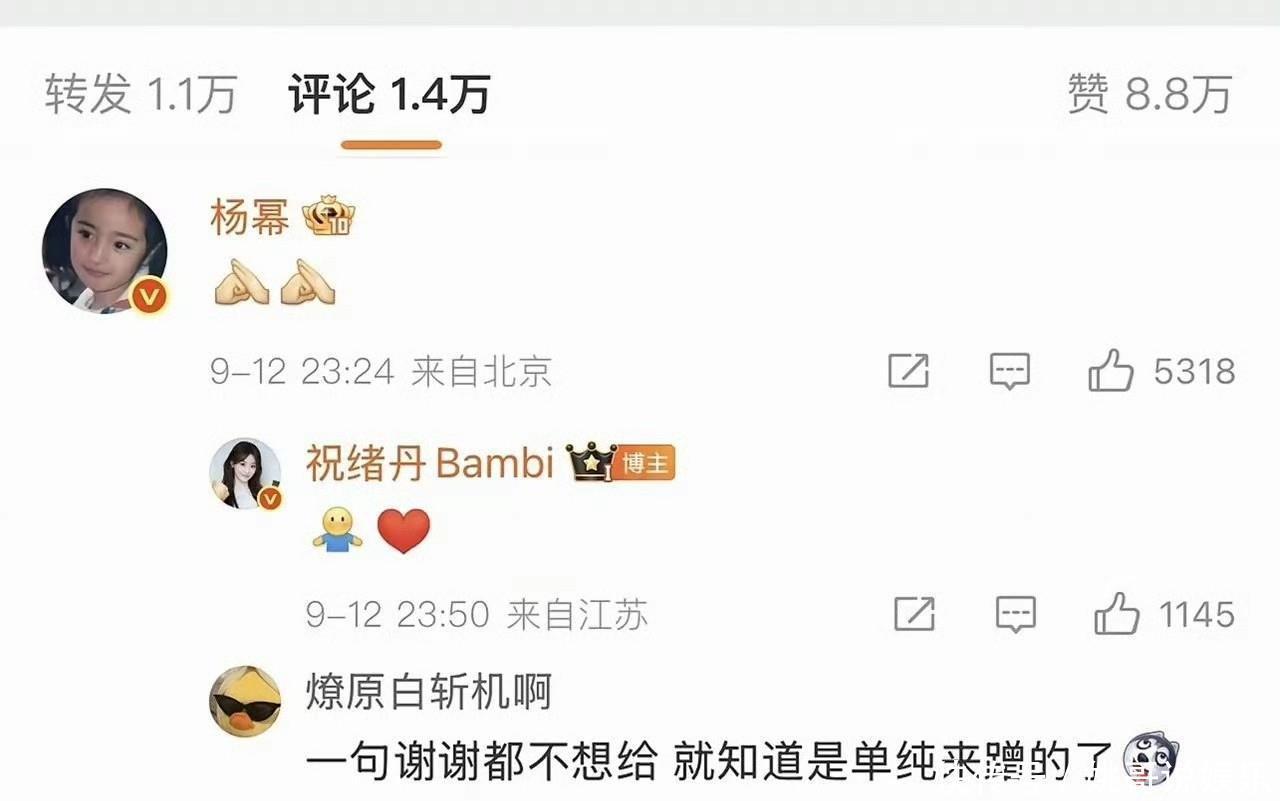Repost 杨幂's comment via the share icon

click(x=908, y=372)
